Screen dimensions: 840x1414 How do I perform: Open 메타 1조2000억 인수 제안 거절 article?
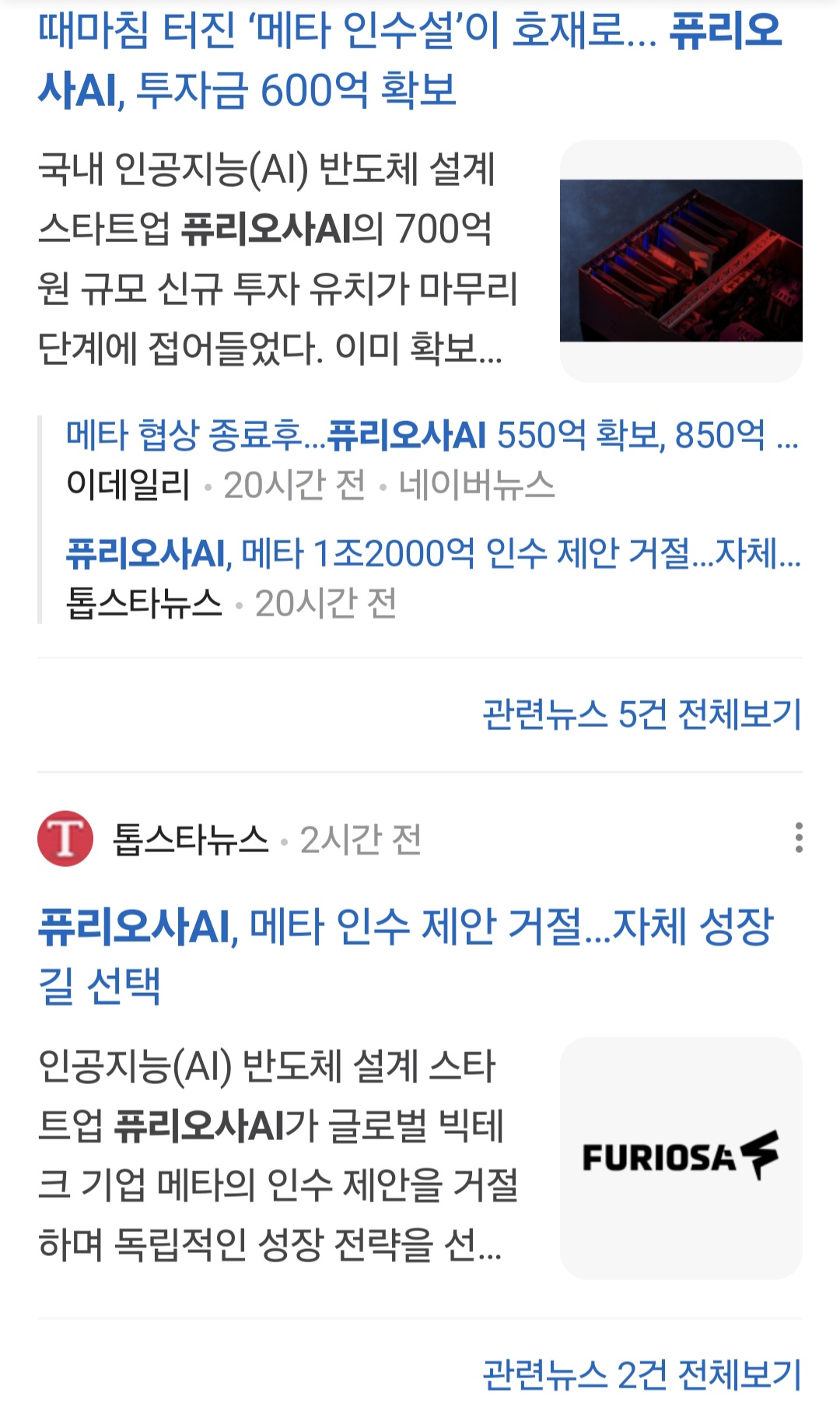point(432,554)
